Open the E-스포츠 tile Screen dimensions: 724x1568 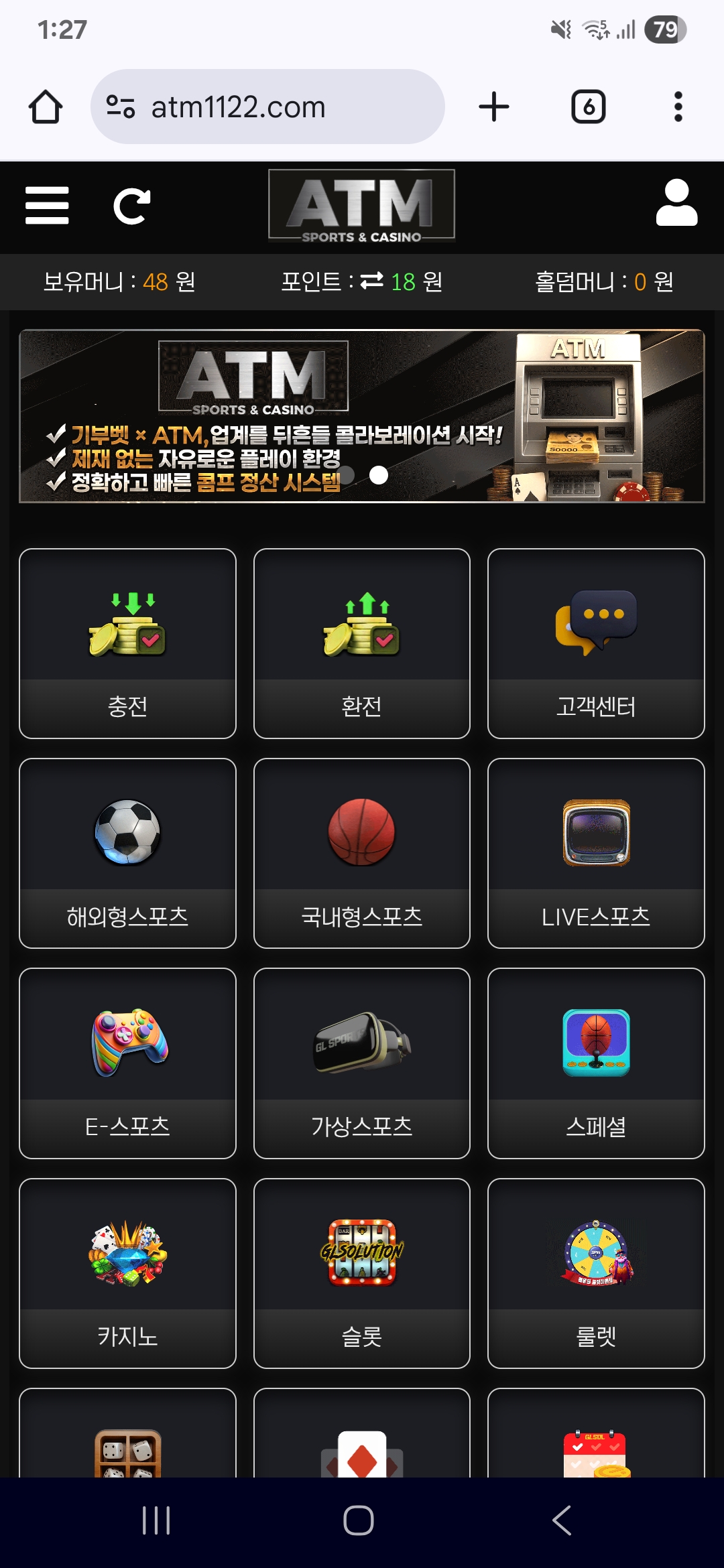click(127, 1063)
